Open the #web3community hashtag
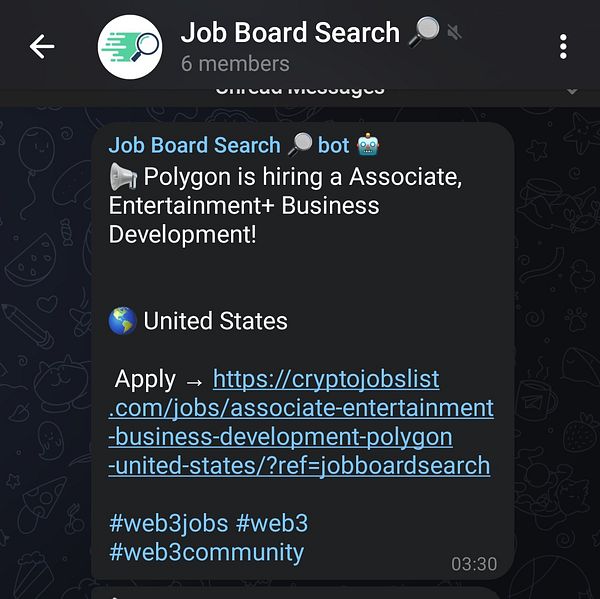The height and width of the screenshot is (599, 600). [x=206, y=551]
